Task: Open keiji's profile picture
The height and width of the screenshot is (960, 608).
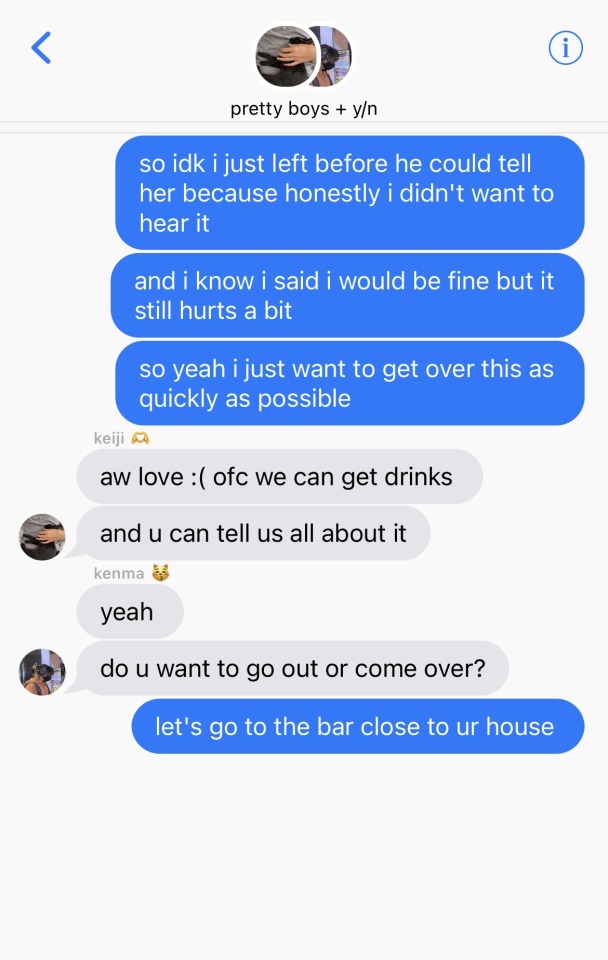Action: (x=42, y=537)
